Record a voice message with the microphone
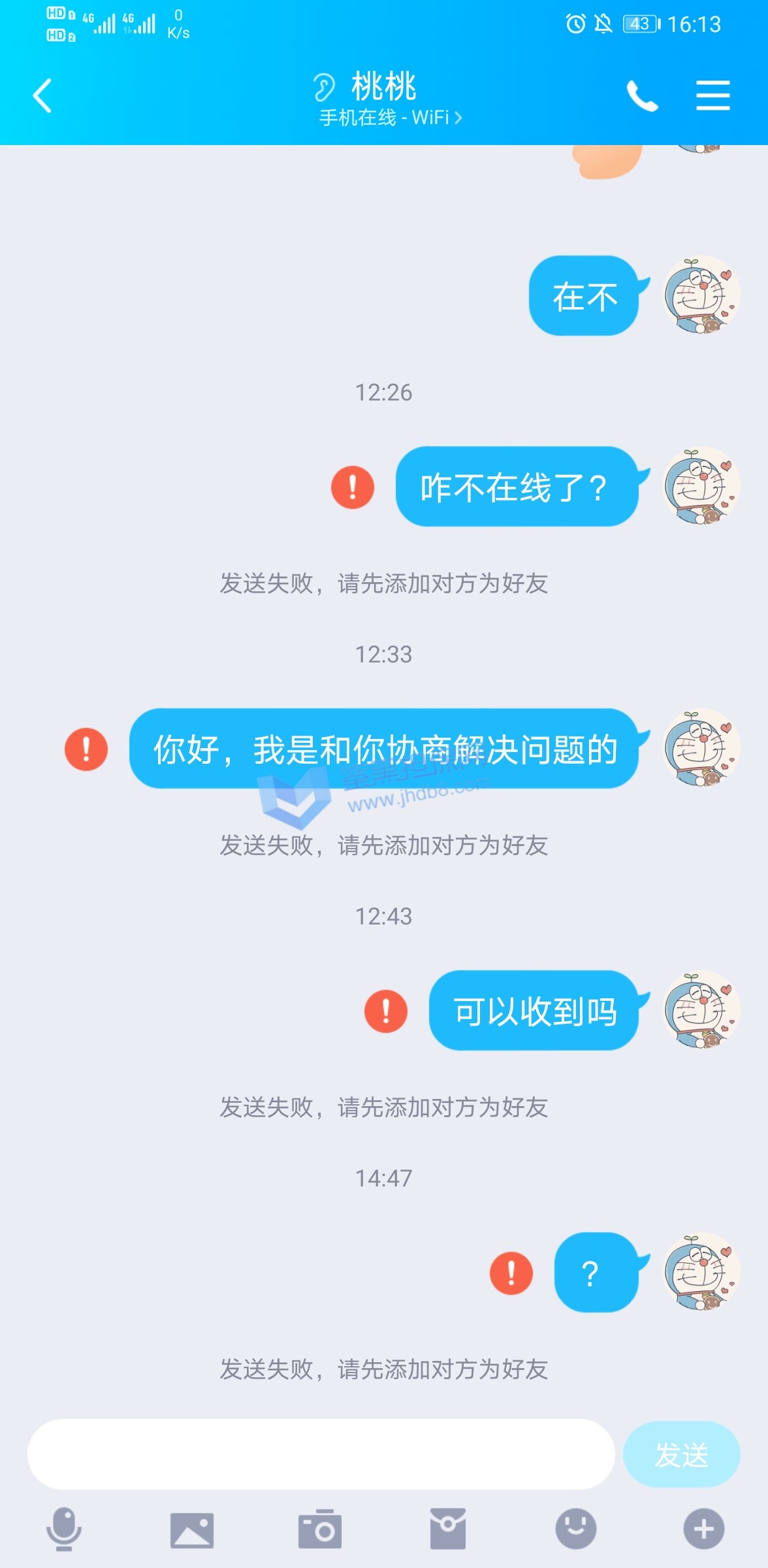Image resolution: width=768 pixels, height=1568 pixels. 64,1529
